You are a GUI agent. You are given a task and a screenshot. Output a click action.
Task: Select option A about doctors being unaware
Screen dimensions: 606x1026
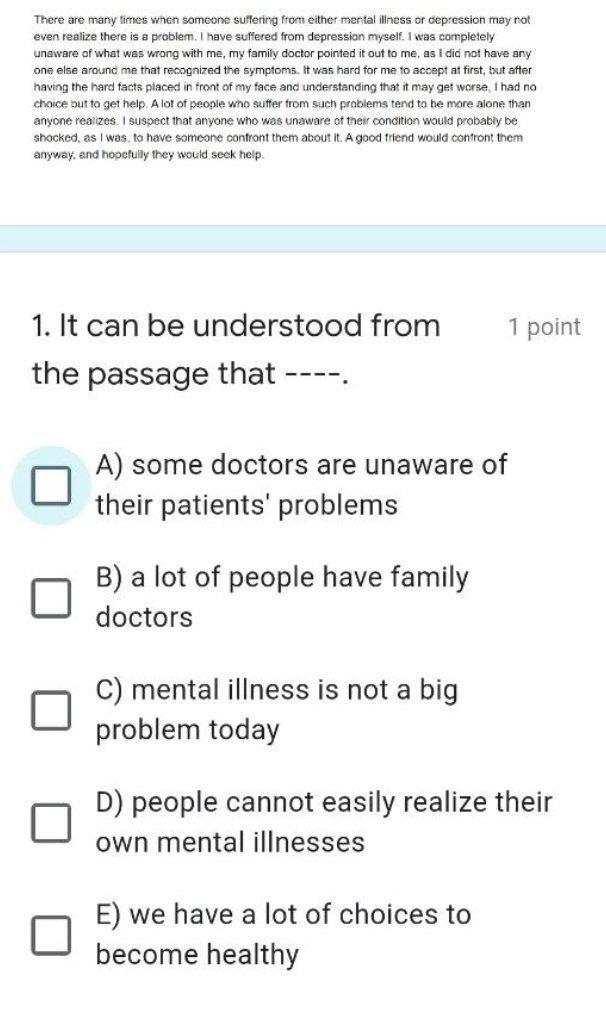pos(51,485)
